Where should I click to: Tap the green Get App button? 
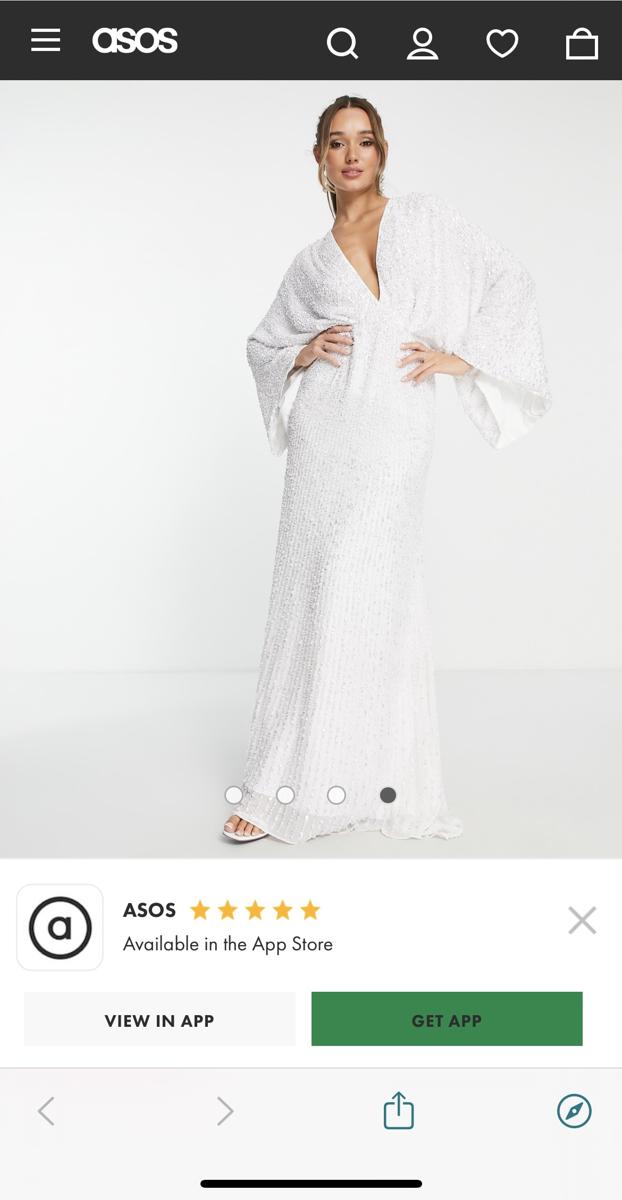point(447,1020)
